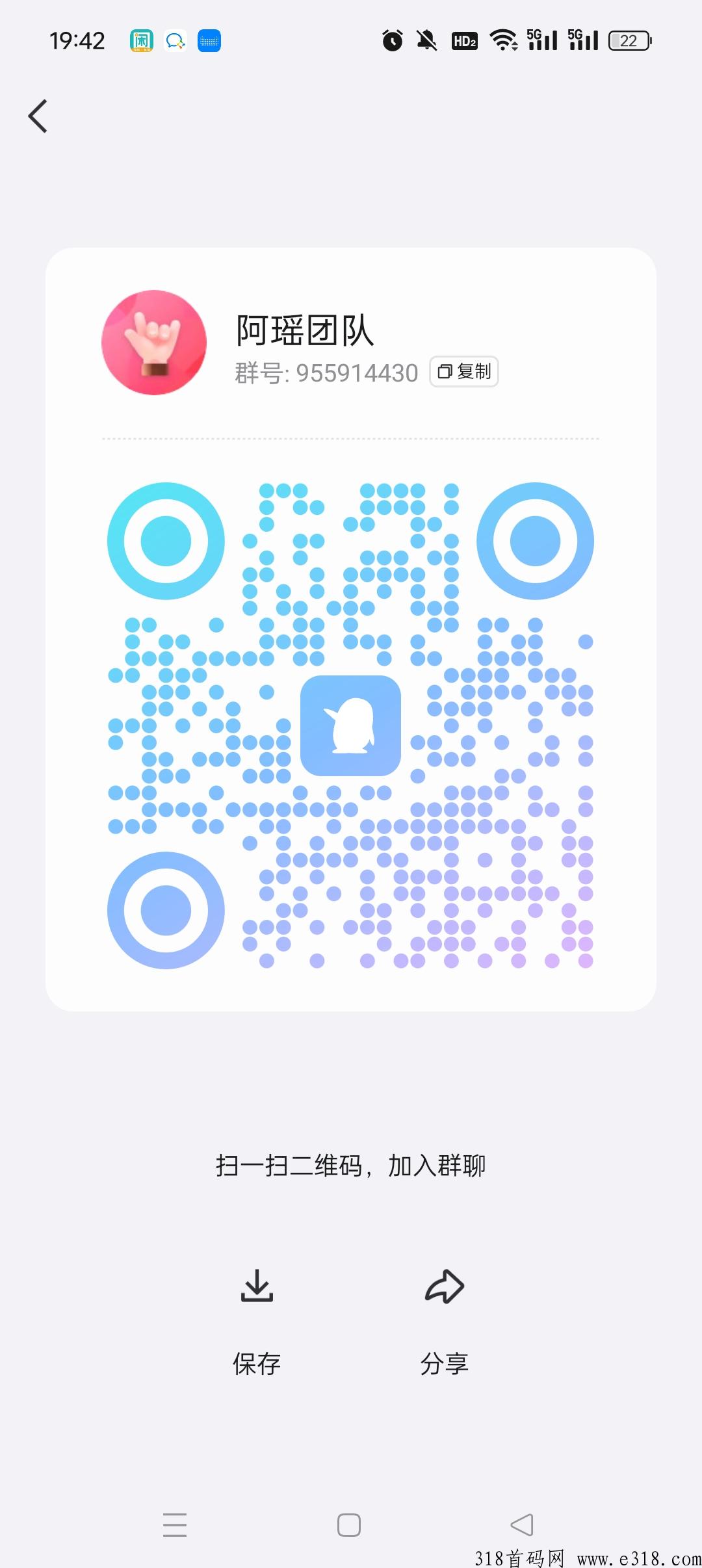Save the QR code image
The width and height of the screenshot is (702, 1568).
257,1322
